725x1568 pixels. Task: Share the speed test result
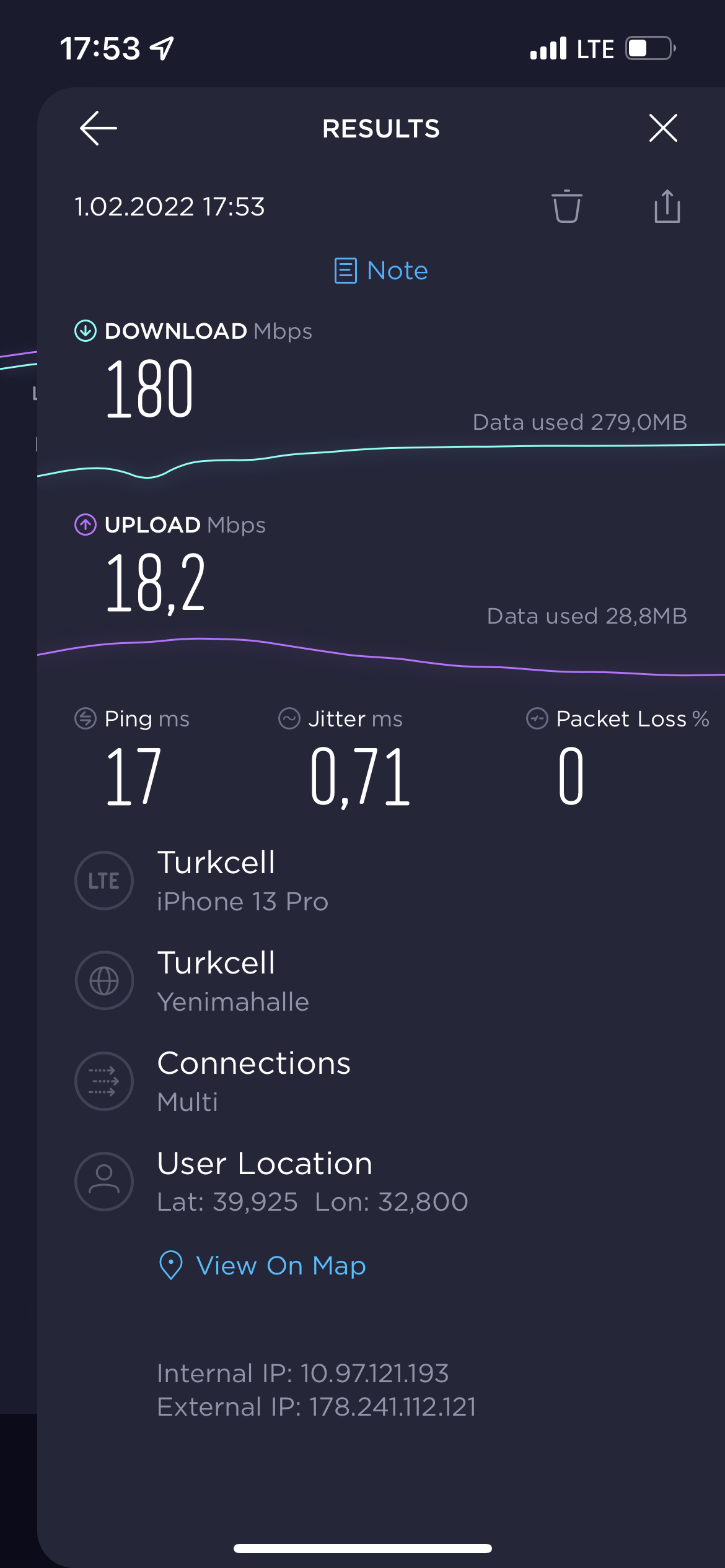pos(667,206)
